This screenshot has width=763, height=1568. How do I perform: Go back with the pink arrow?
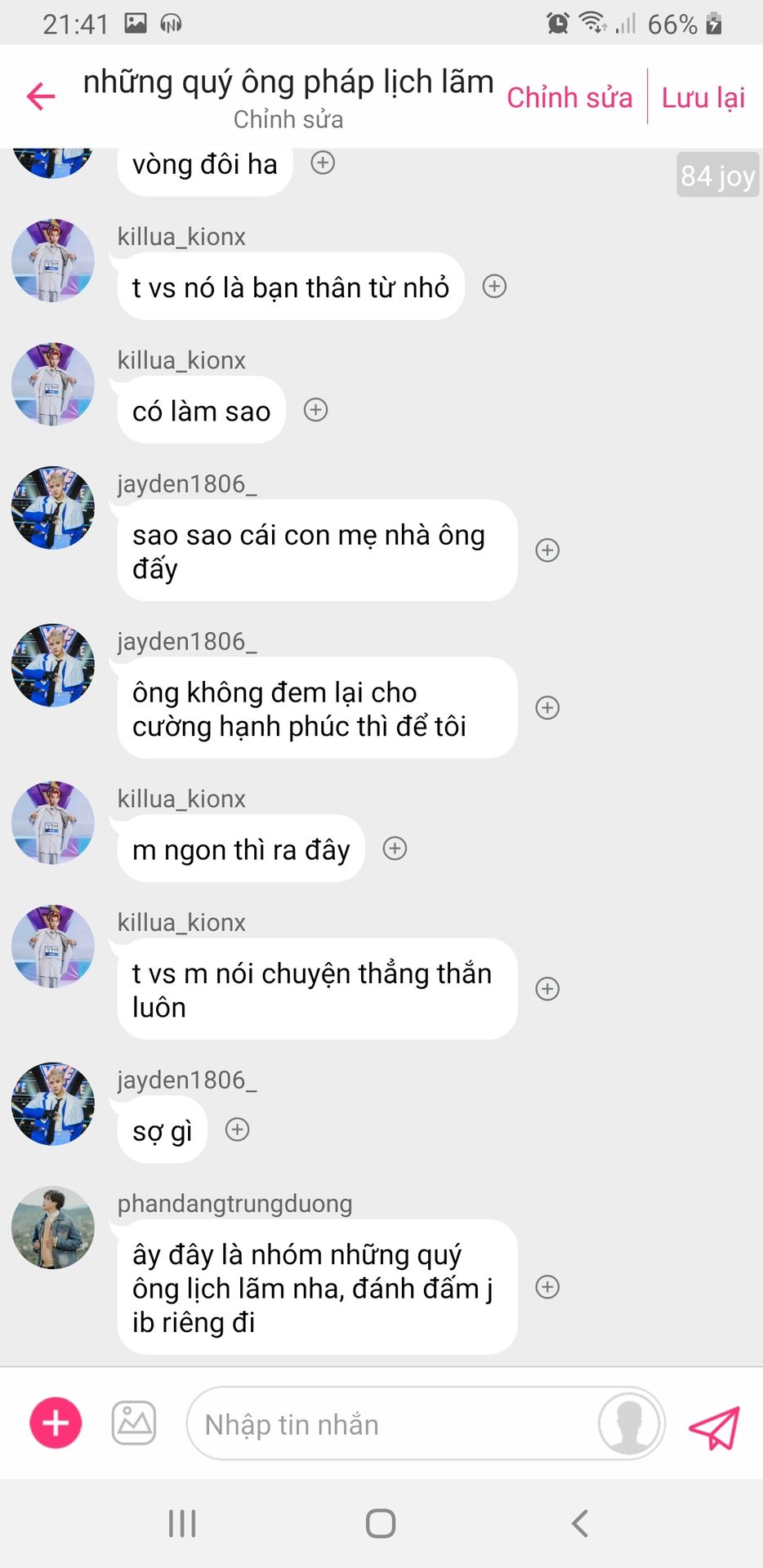click(41, 96)
